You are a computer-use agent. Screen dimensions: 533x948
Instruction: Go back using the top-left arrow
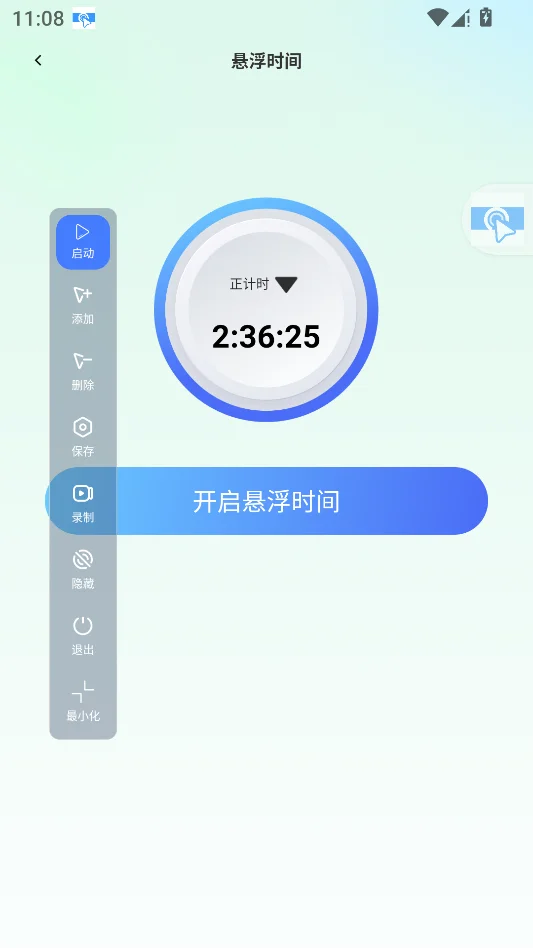point(38,60)
